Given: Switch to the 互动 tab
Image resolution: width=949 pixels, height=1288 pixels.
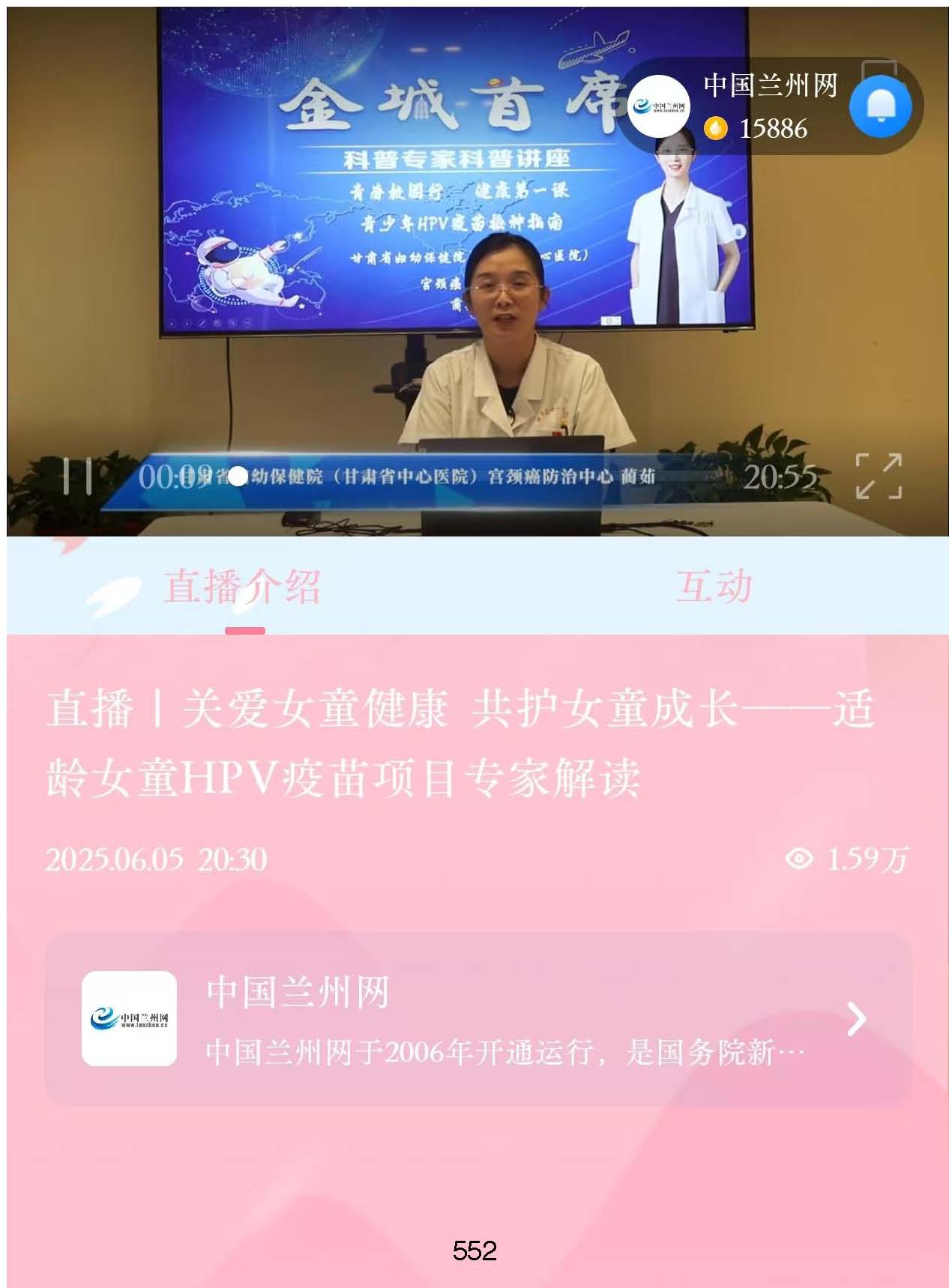Looking at the screenshot, I should tap(713, 586).
